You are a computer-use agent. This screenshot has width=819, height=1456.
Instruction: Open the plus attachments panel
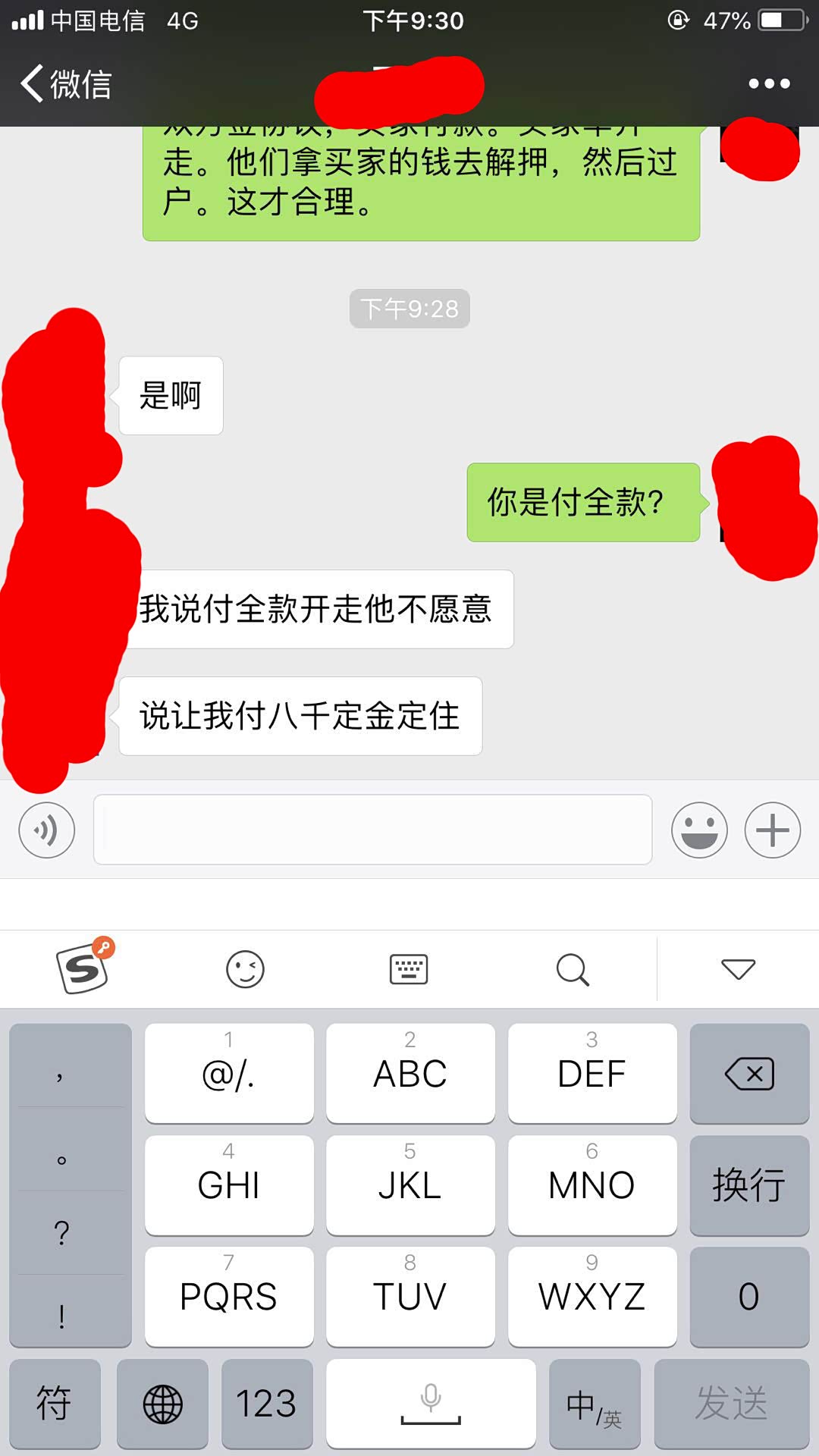click(x=772, y=830)
